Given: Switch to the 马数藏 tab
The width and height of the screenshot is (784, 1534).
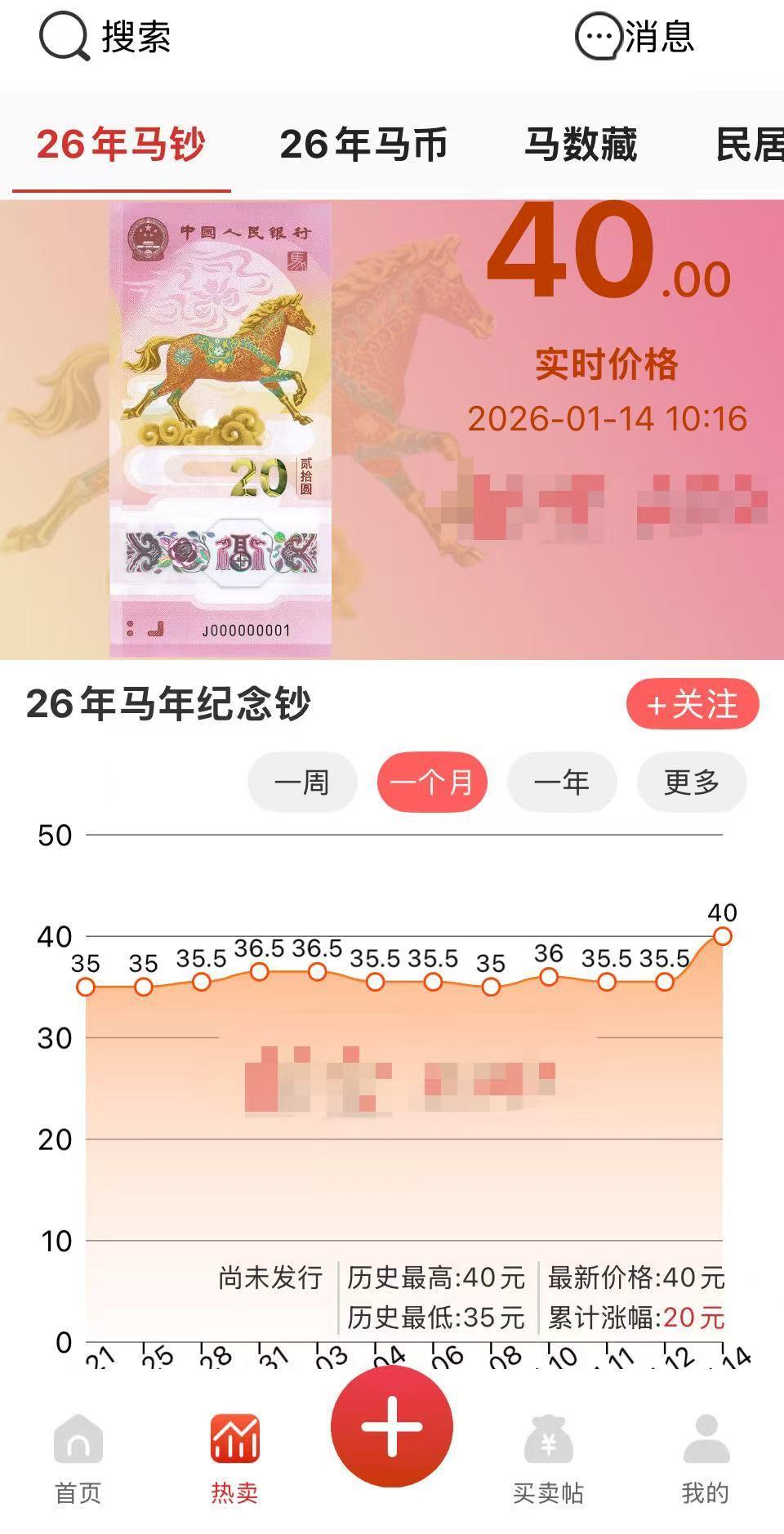Looking at the screenshot, I should (580, 145).
